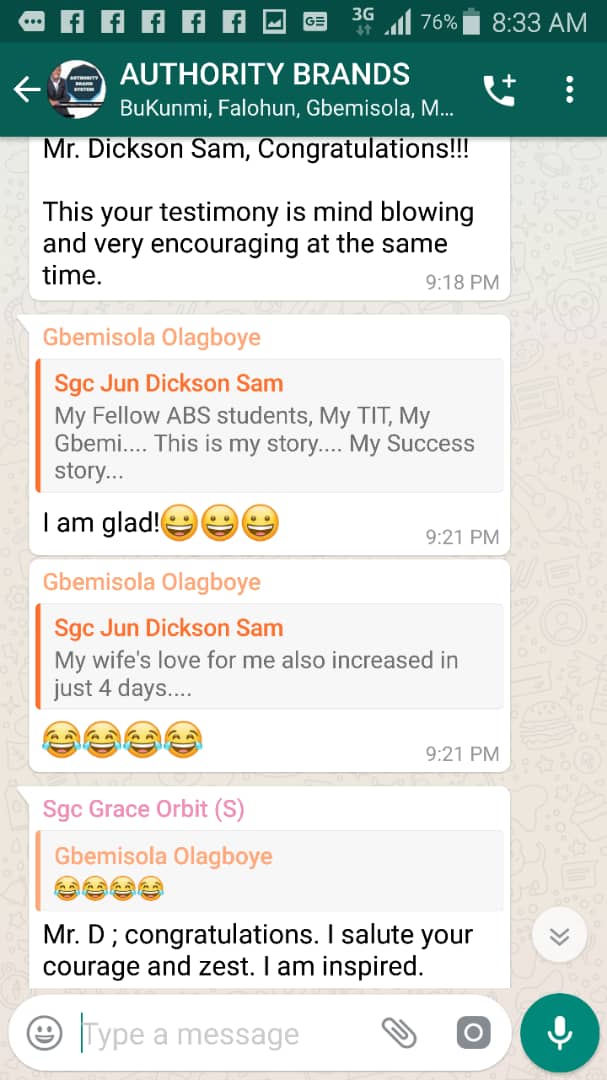The width and height of the screenshot is (607, 1080).
Task: Go back to the chats list
Action: (x=26, y=90)
